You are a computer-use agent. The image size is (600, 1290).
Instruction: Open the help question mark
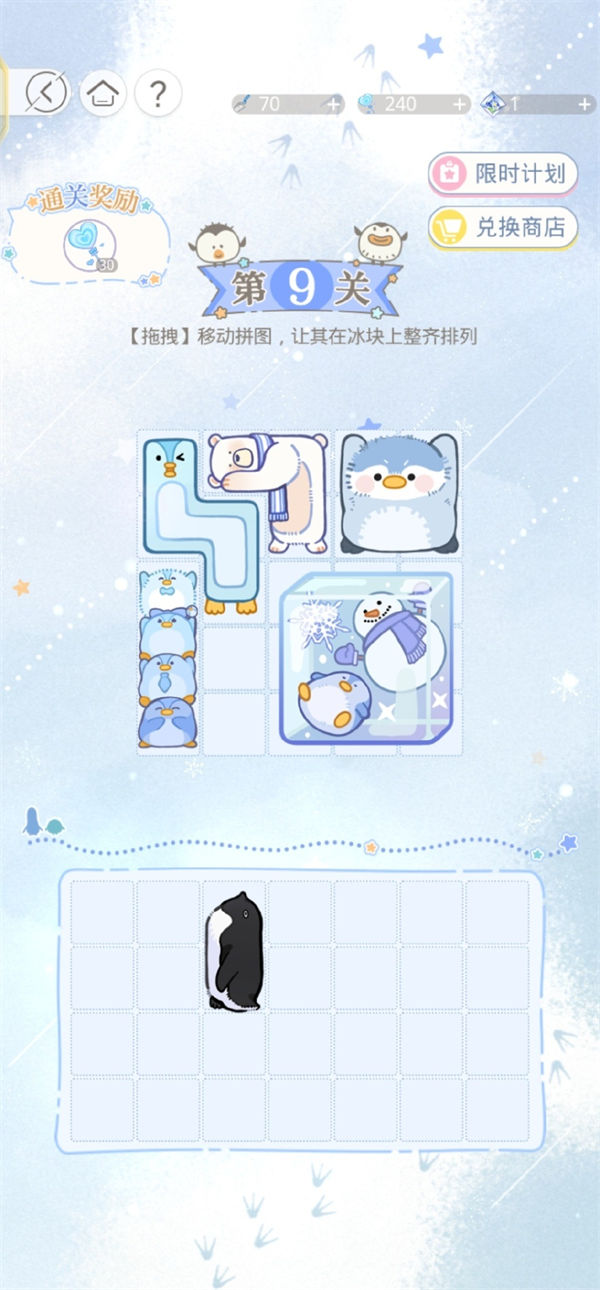click(x=158, y=94)
